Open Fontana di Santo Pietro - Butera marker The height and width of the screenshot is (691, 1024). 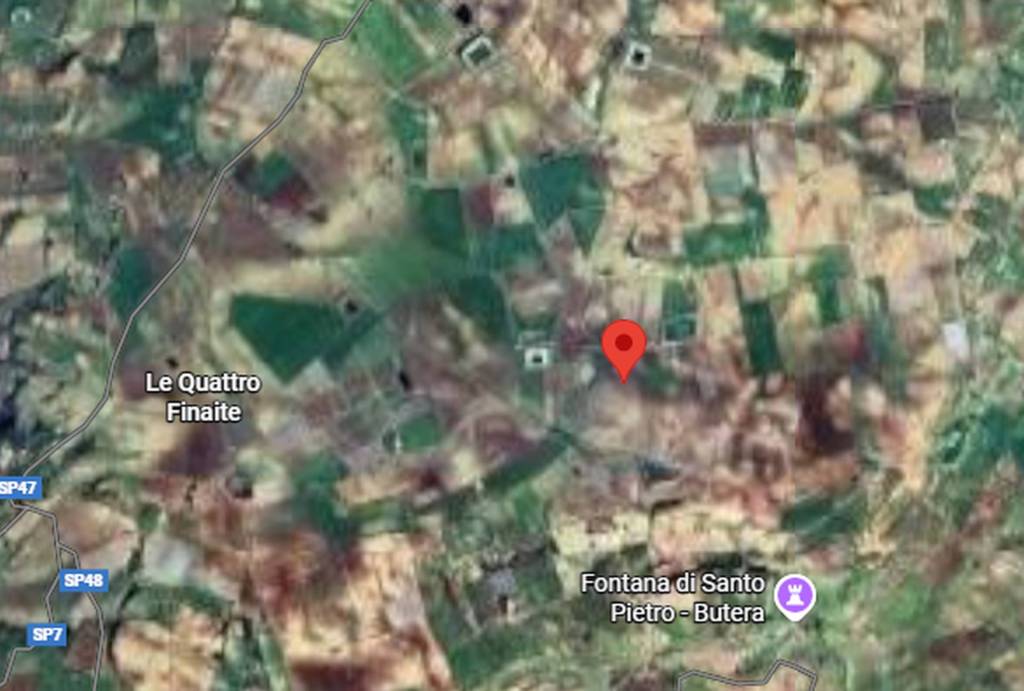796,596
